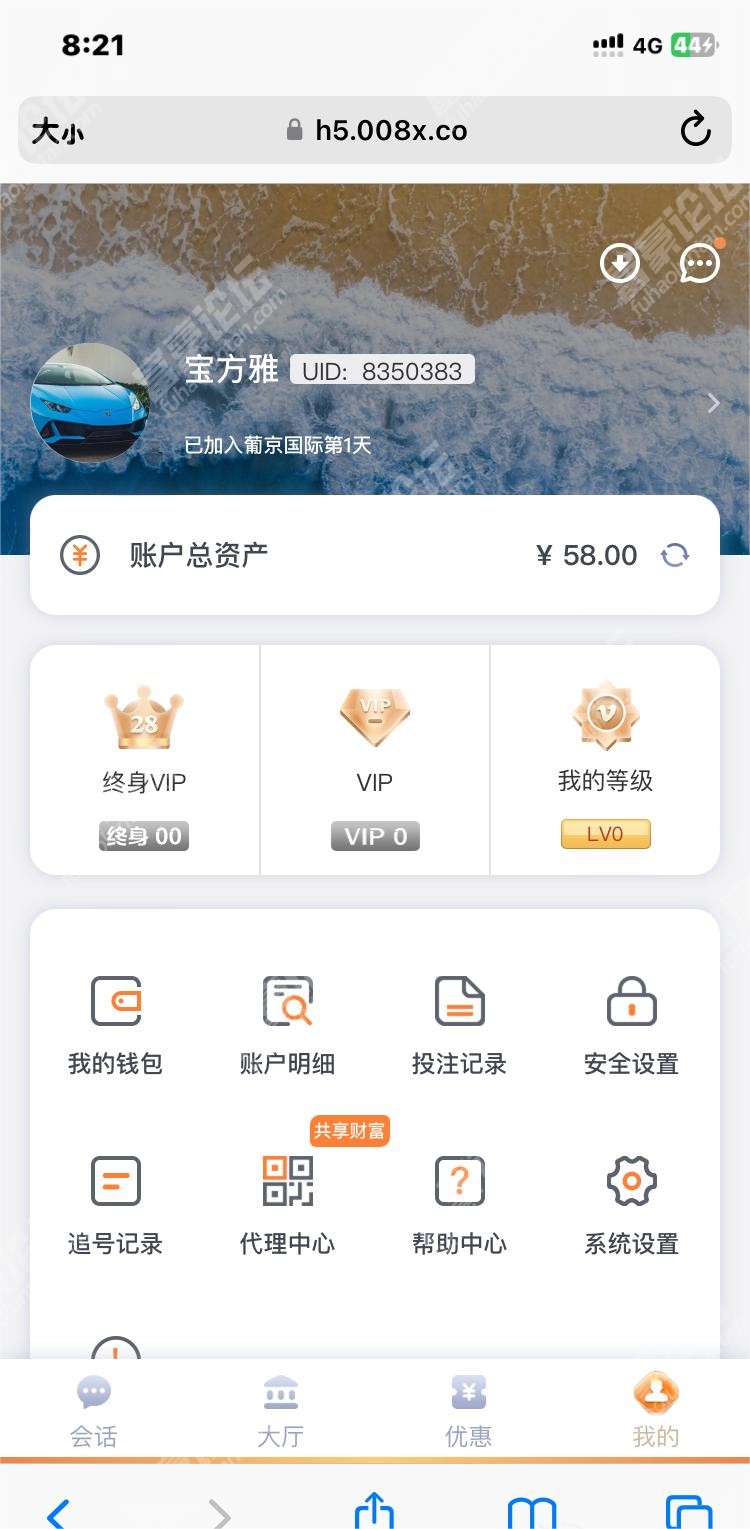Open the messages chat bubble icon
The width and height of the screenshot is (750, 1529).
coord(699,263)
